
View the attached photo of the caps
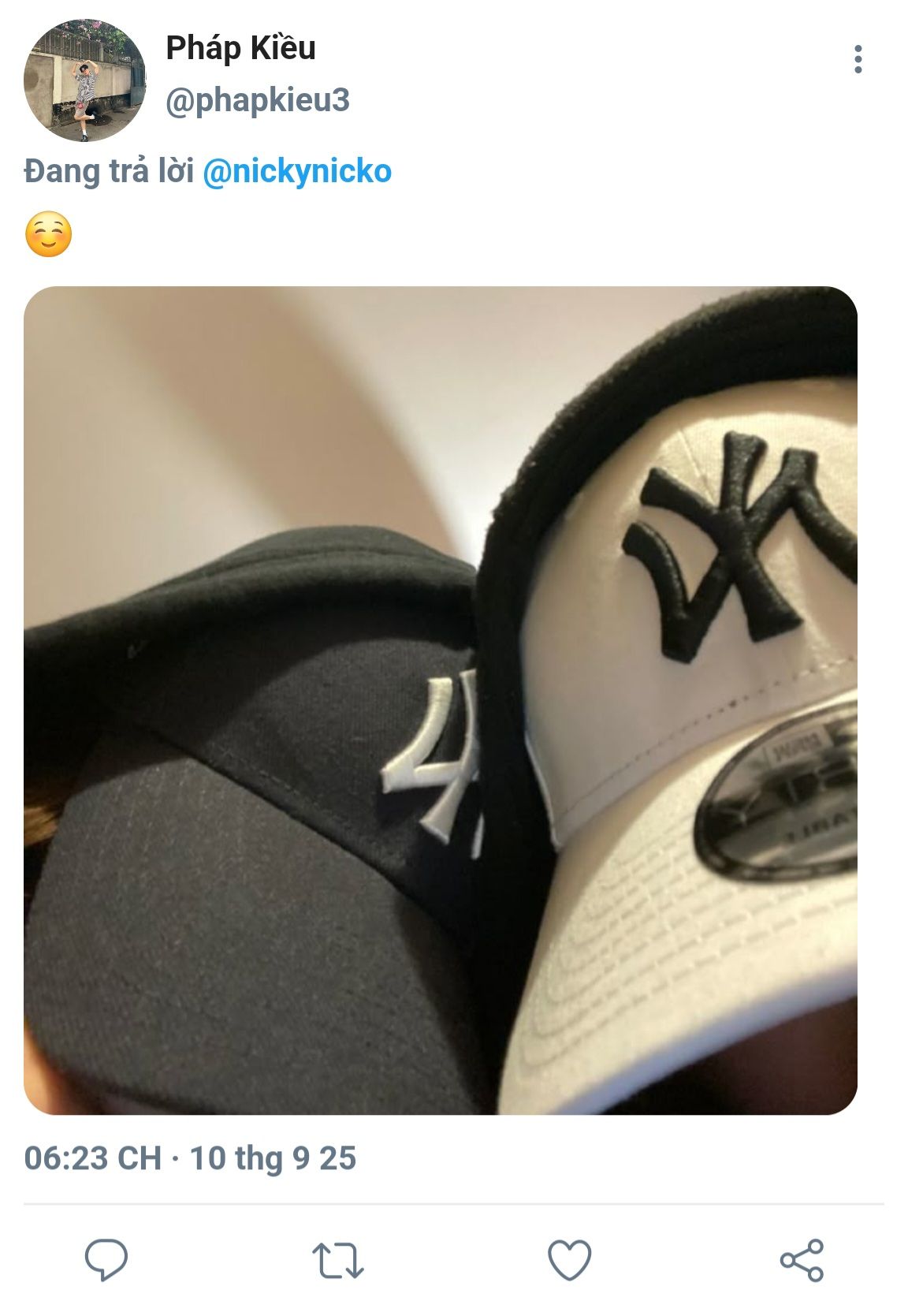coord(440,700)
